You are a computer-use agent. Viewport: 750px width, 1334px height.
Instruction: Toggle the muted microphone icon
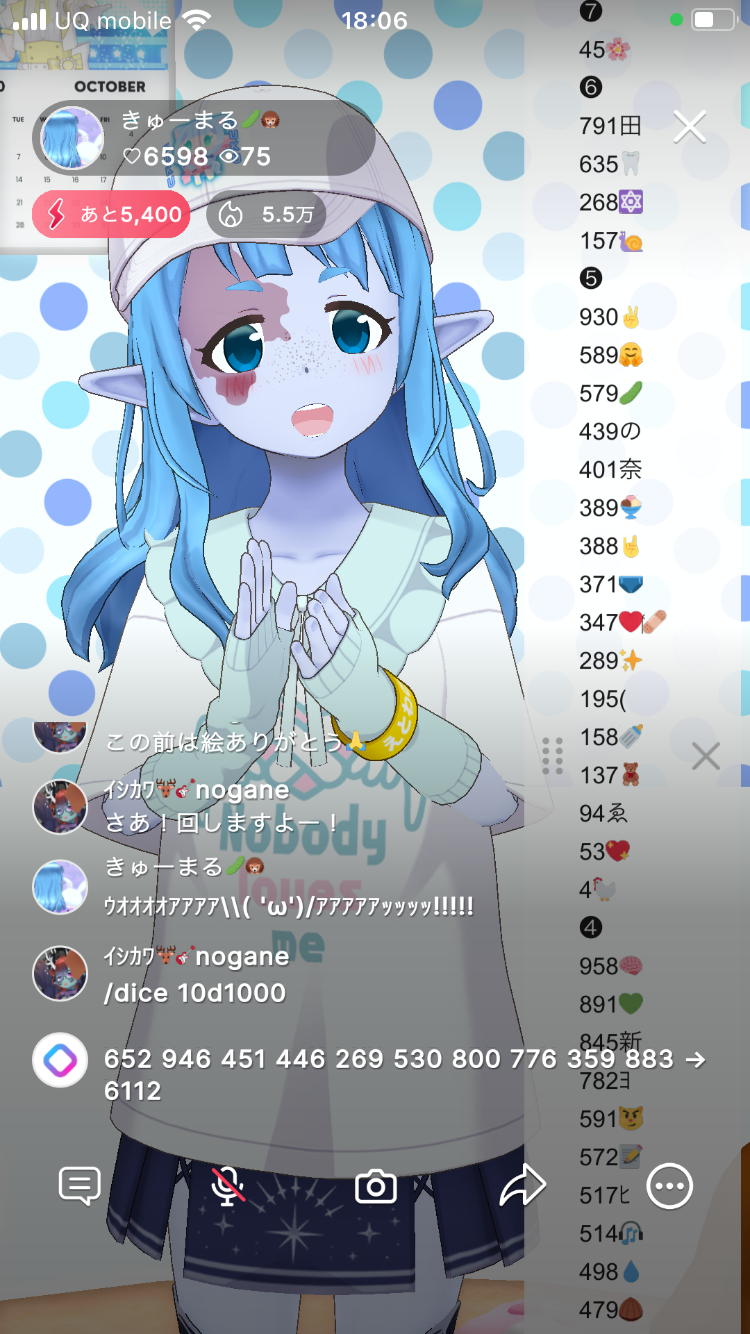point(228,1186)
